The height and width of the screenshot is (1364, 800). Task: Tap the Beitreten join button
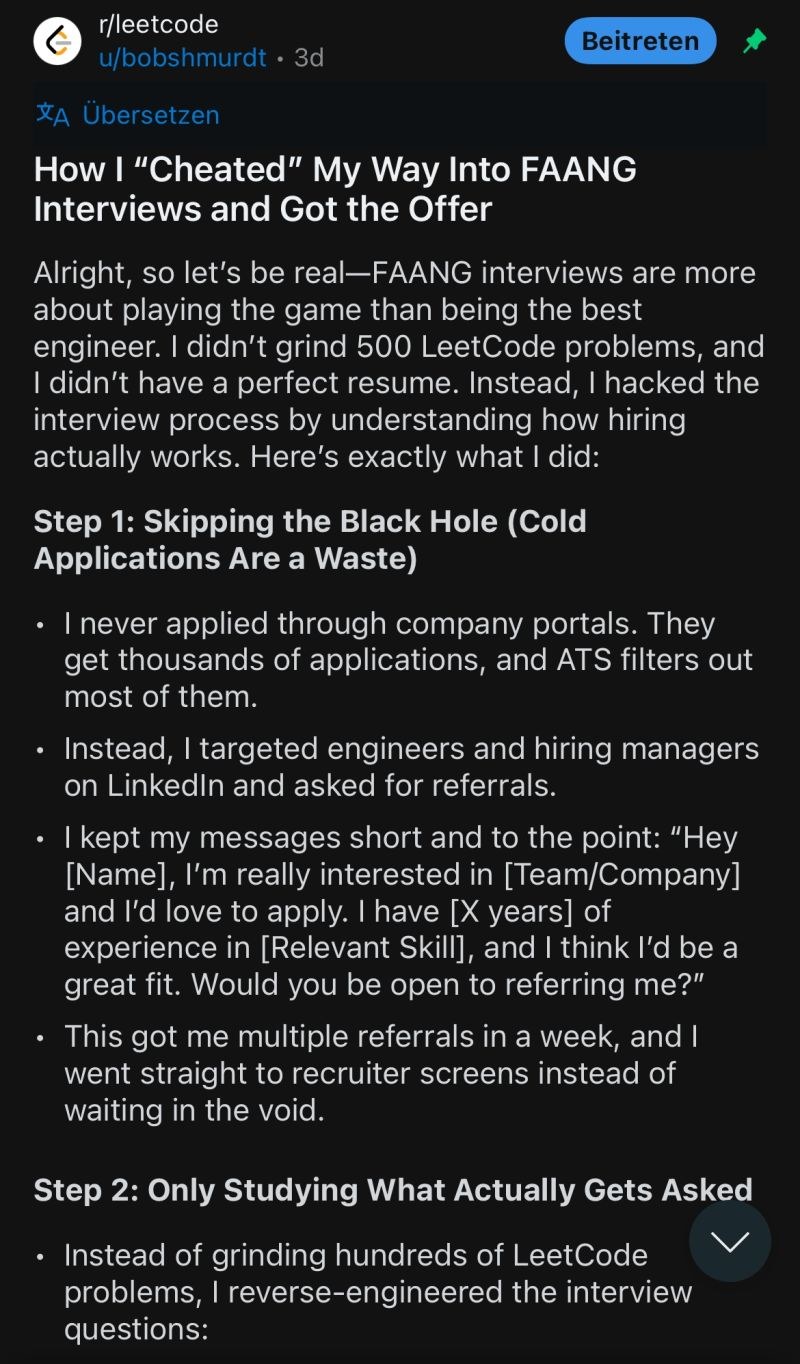(x=640, y=41)
